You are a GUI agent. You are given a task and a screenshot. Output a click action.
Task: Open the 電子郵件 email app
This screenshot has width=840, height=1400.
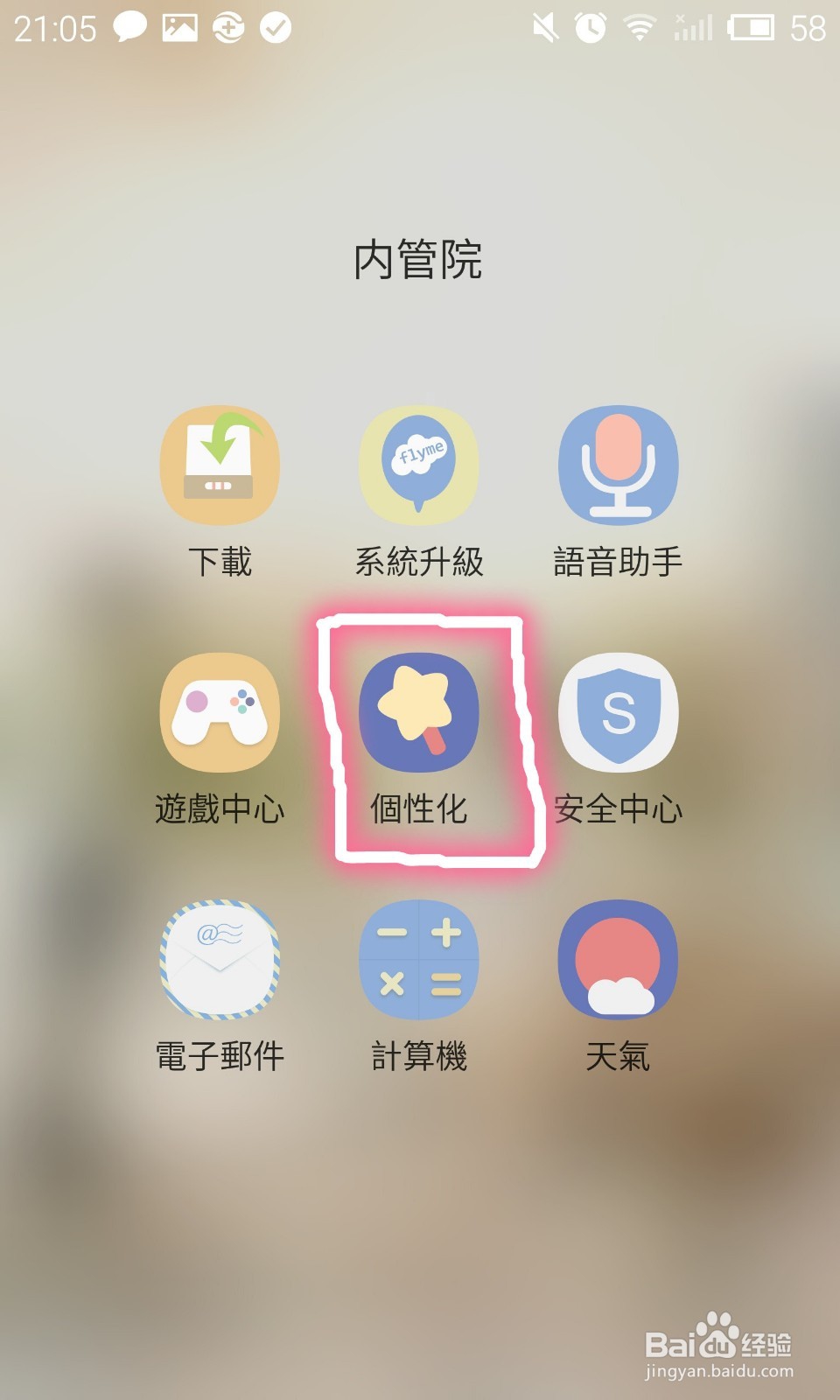(x=219, y=962)
